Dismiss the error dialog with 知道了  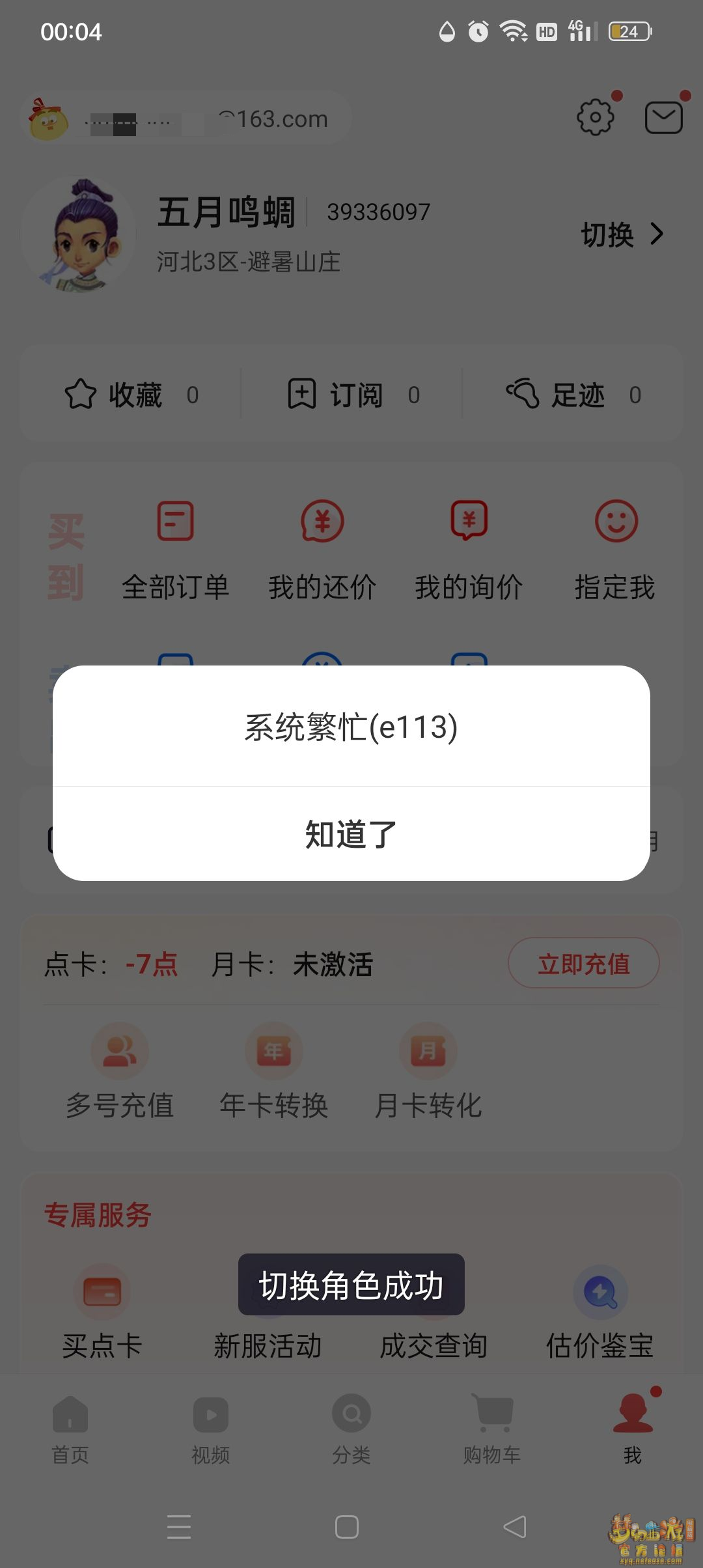[x=351, y=834]
